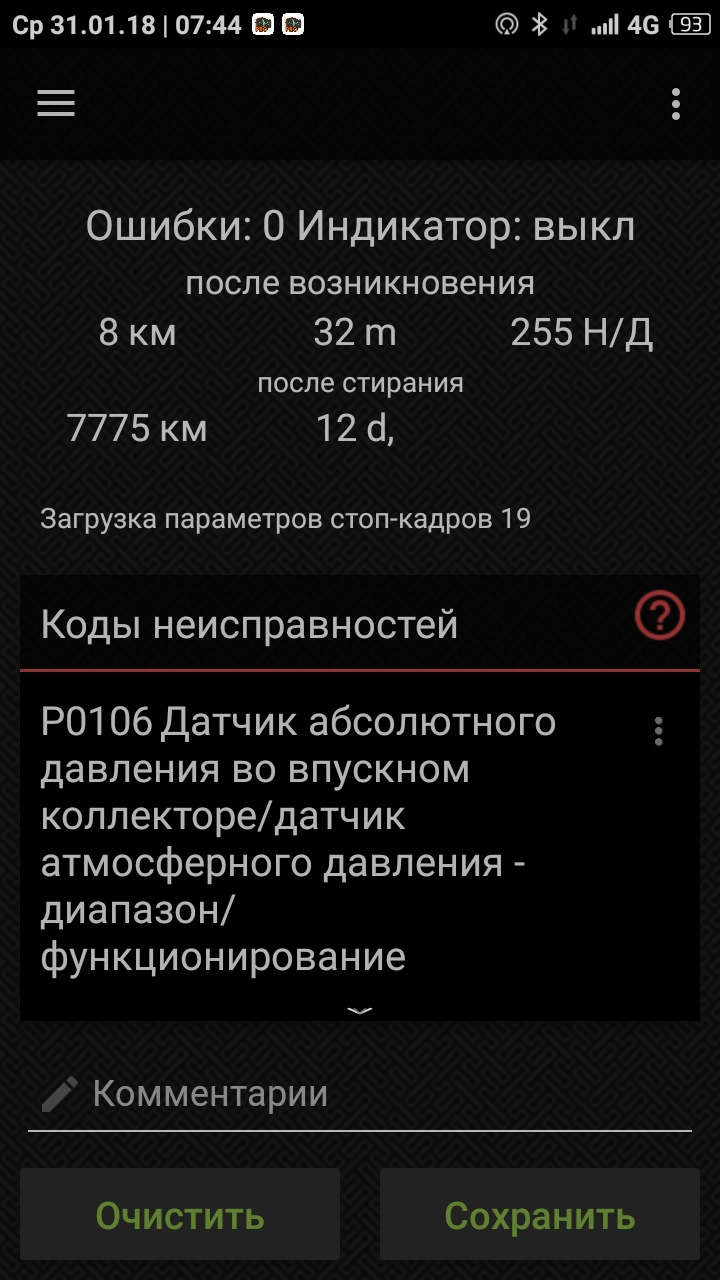
Task: Tap the red help icon near Коды неисправностей
Action: pyautogui.click(x=660, y=617)
